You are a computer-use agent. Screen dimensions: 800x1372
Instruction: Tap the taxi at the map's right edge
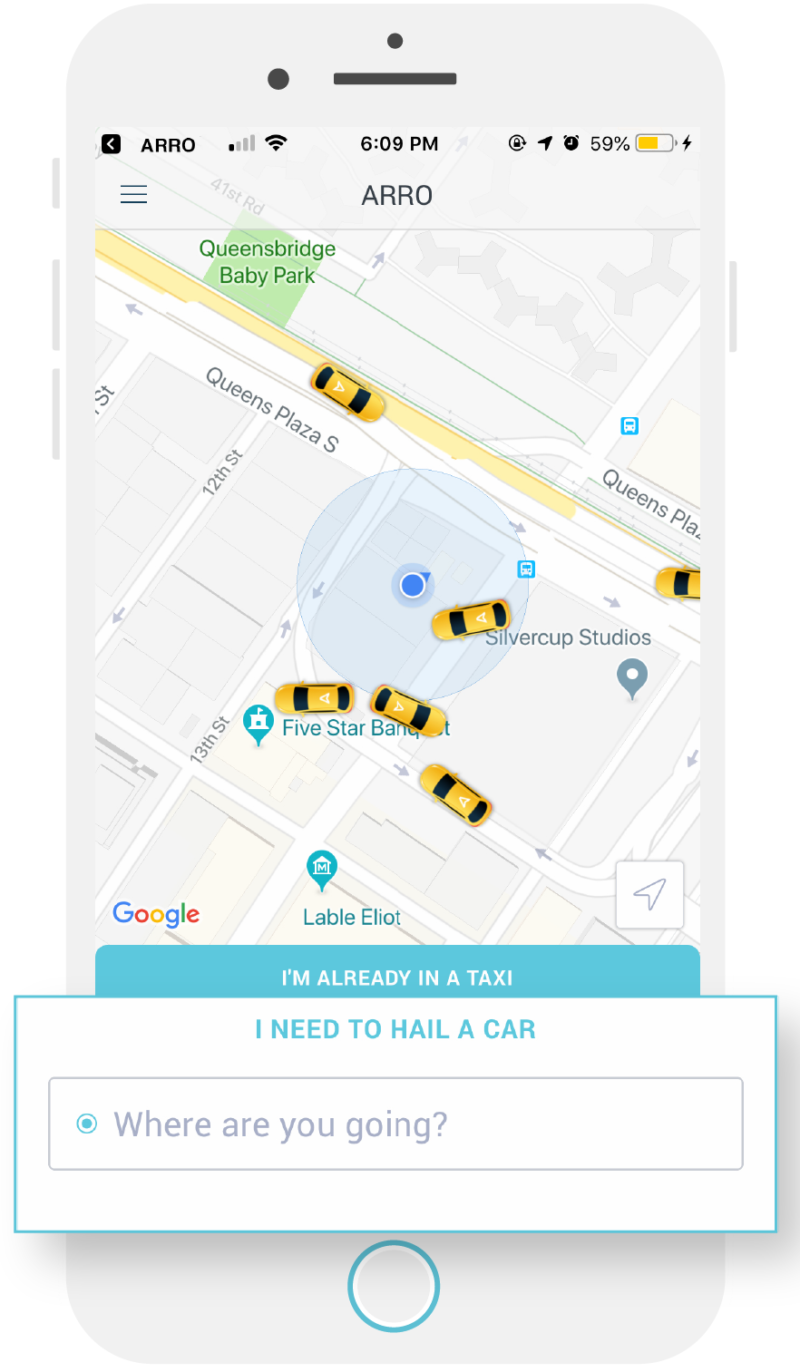680,584
